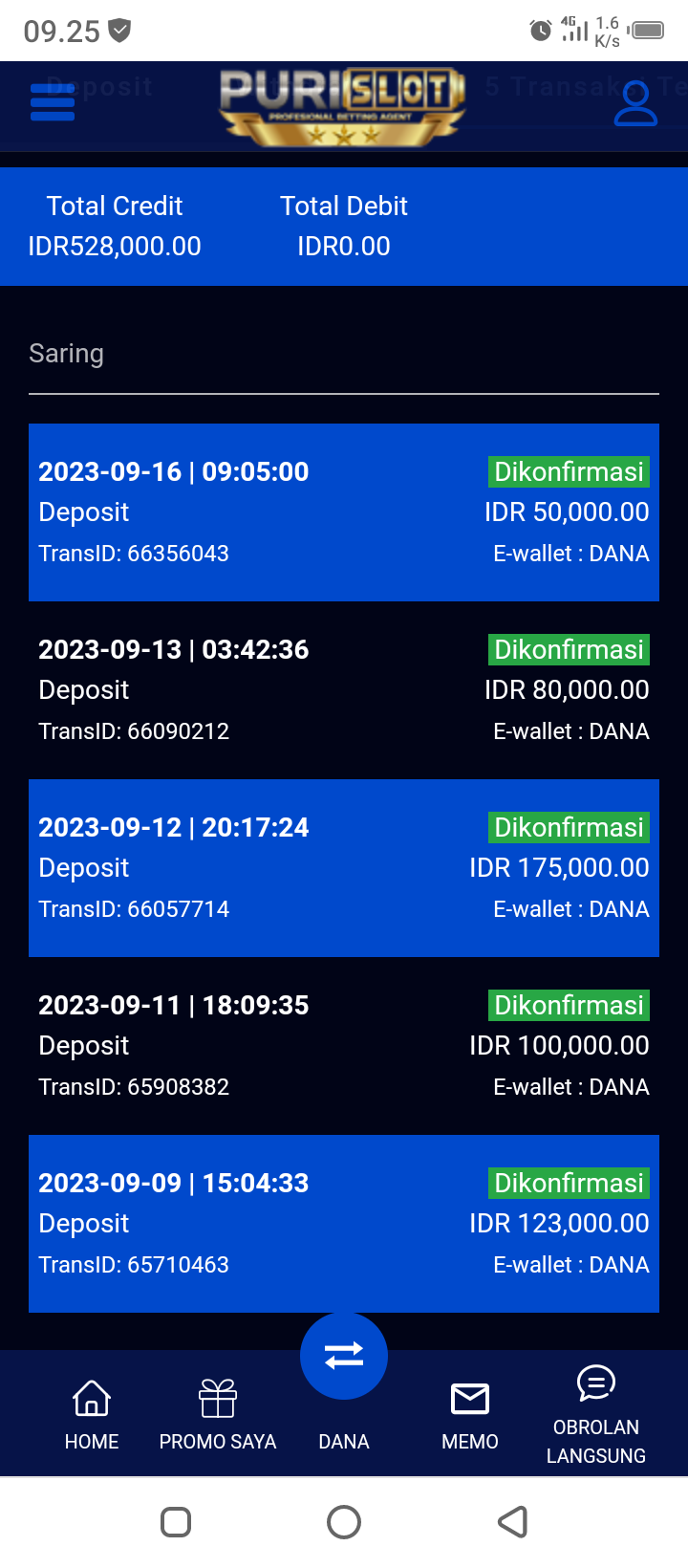Switch to the Promo Saya tab
The width and height of the screenshot is (688, 1568).
pyautogui.click(x=218, y=1414)
